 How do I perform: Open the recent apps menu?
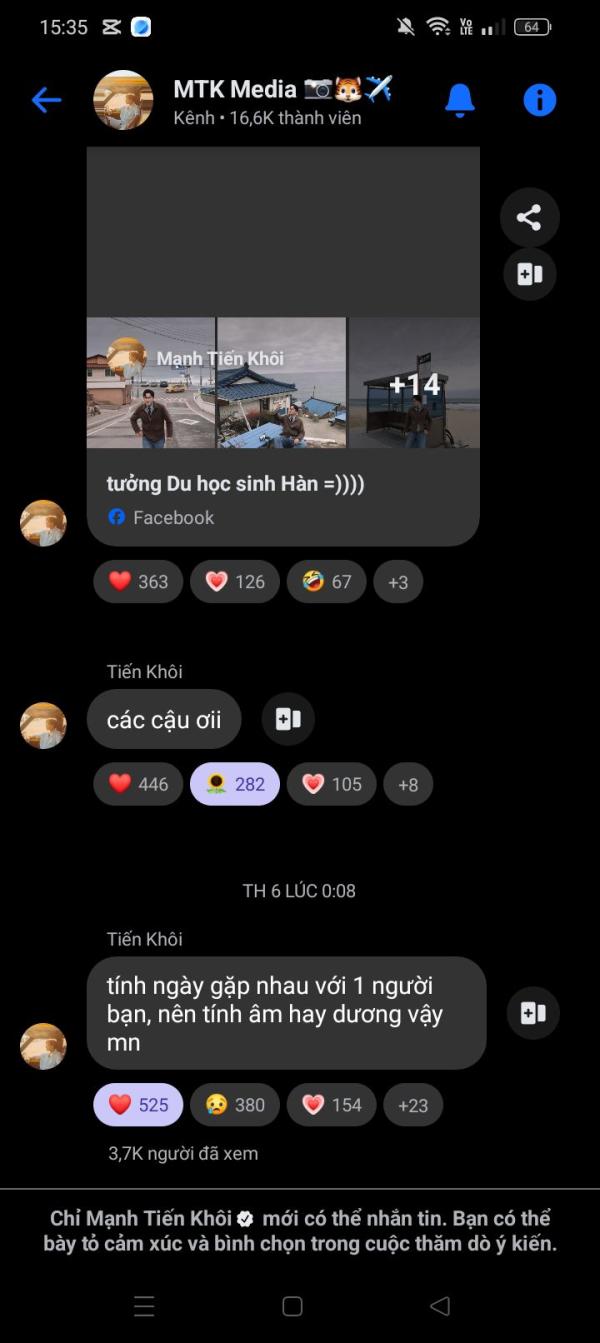(x=144, y=1306)
